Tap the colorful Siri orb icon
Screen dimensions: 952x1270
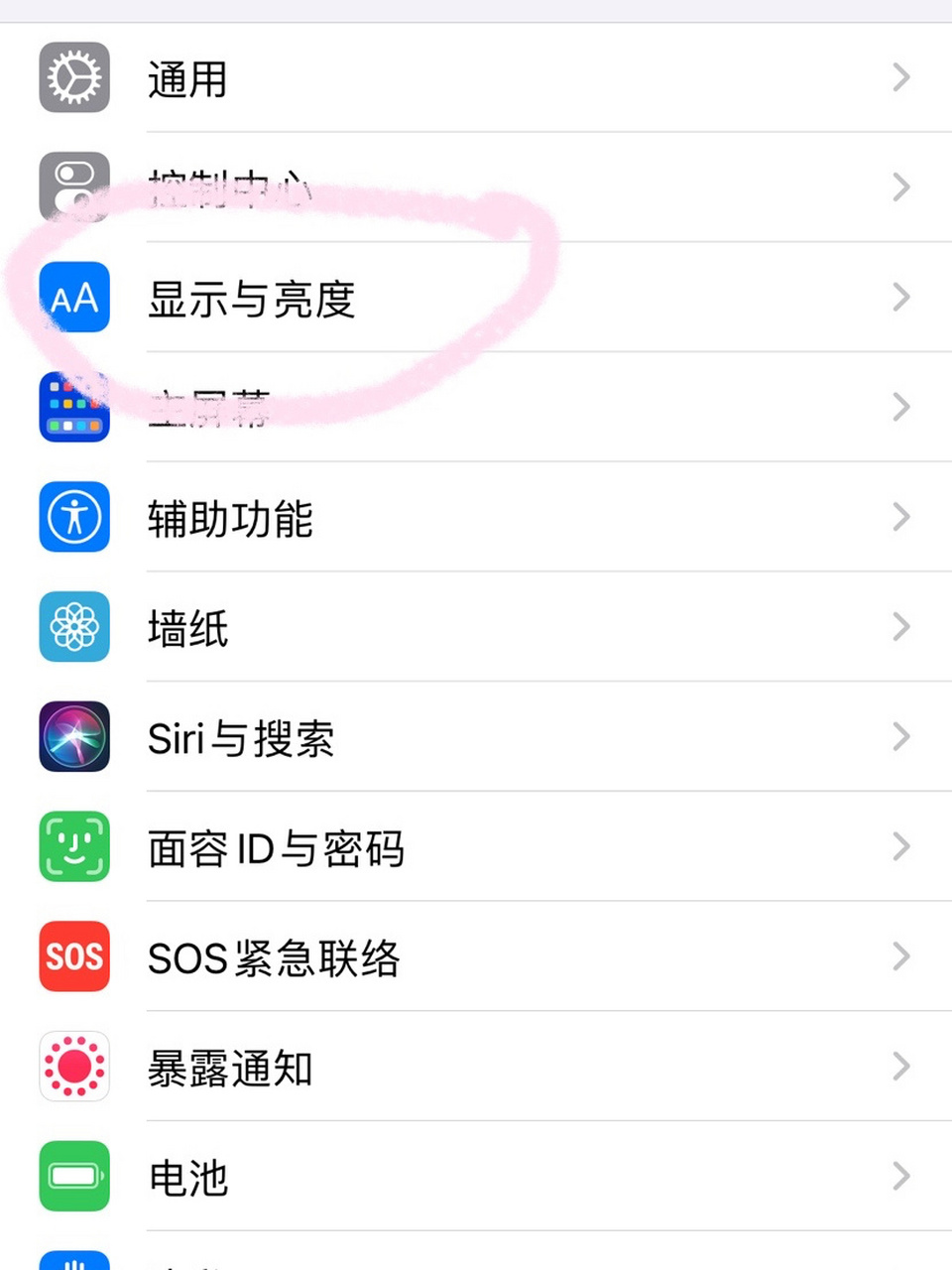pyautogui.click(x=73, y=737)
